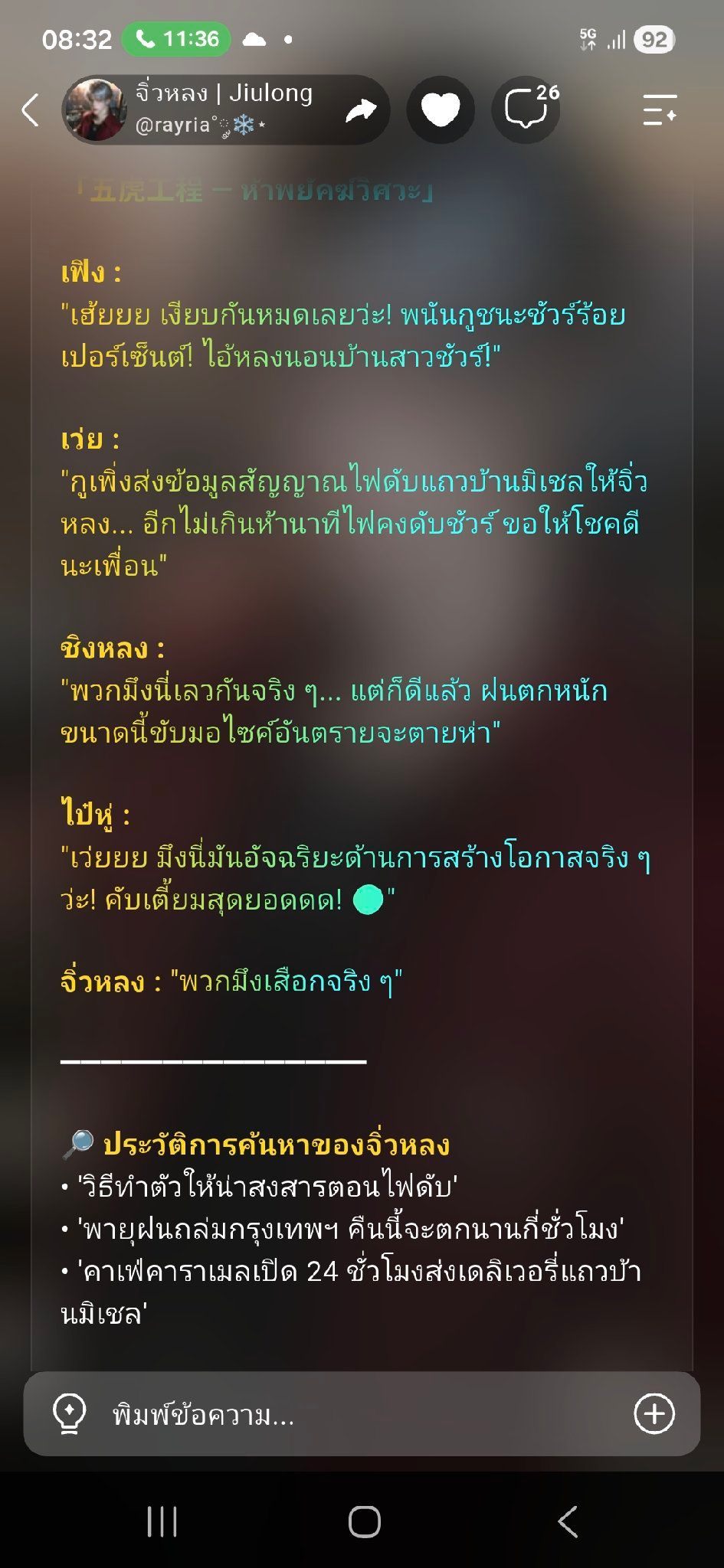
Task: Go to the home screen
Action: (x=365, y=1521)
